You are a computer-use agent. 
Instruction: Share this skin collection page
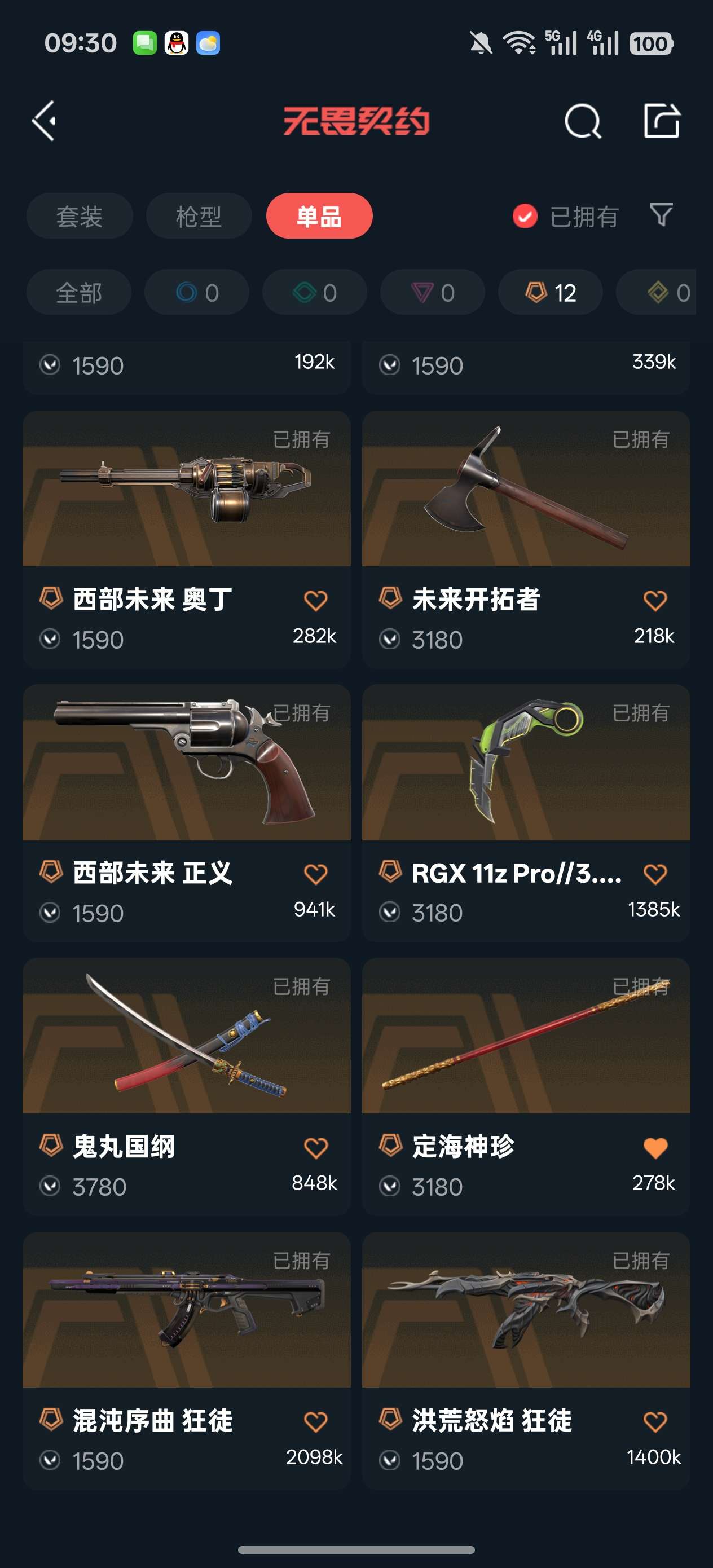pos(661,121)
